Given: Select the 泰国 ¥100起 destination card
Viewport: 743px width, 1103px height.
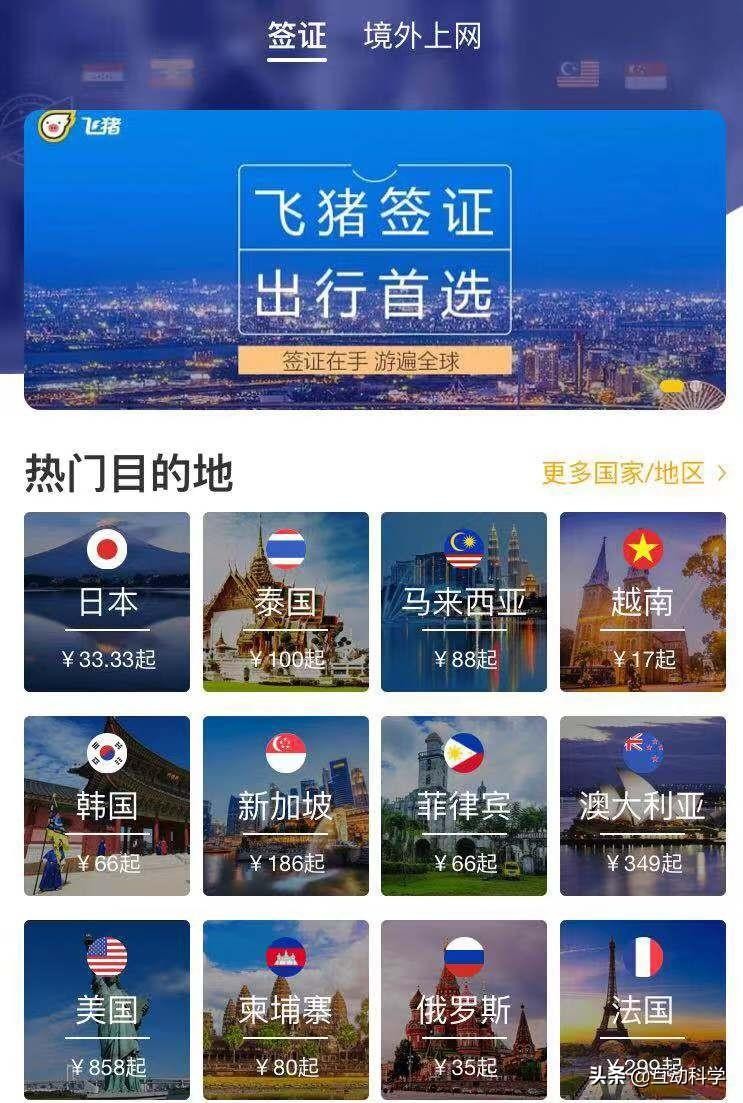Looking at the screenshot, I should click(284, 600).
